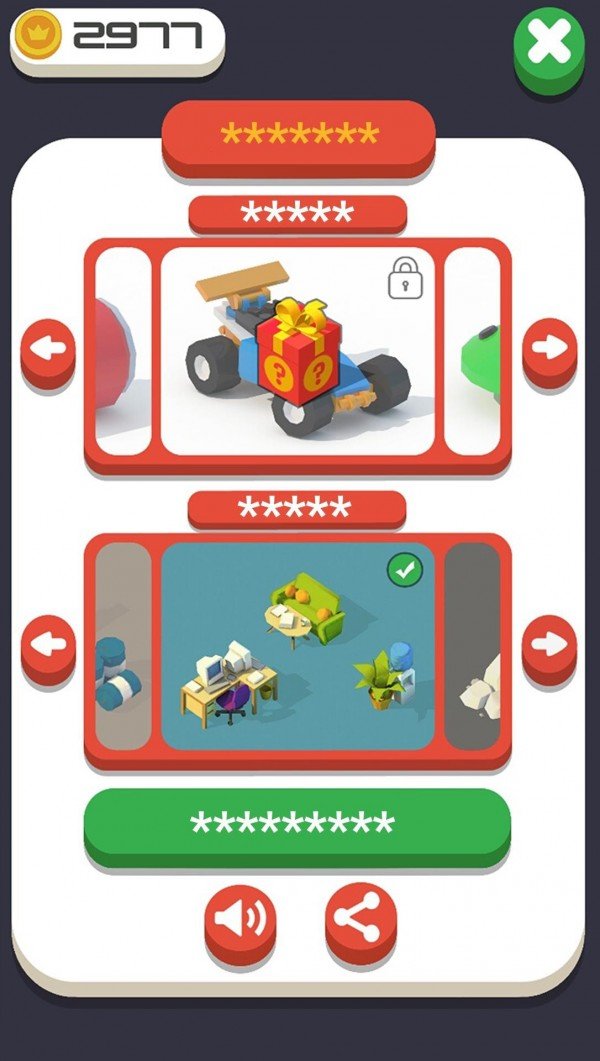Show the next car in the carousel

pos(549,349)
